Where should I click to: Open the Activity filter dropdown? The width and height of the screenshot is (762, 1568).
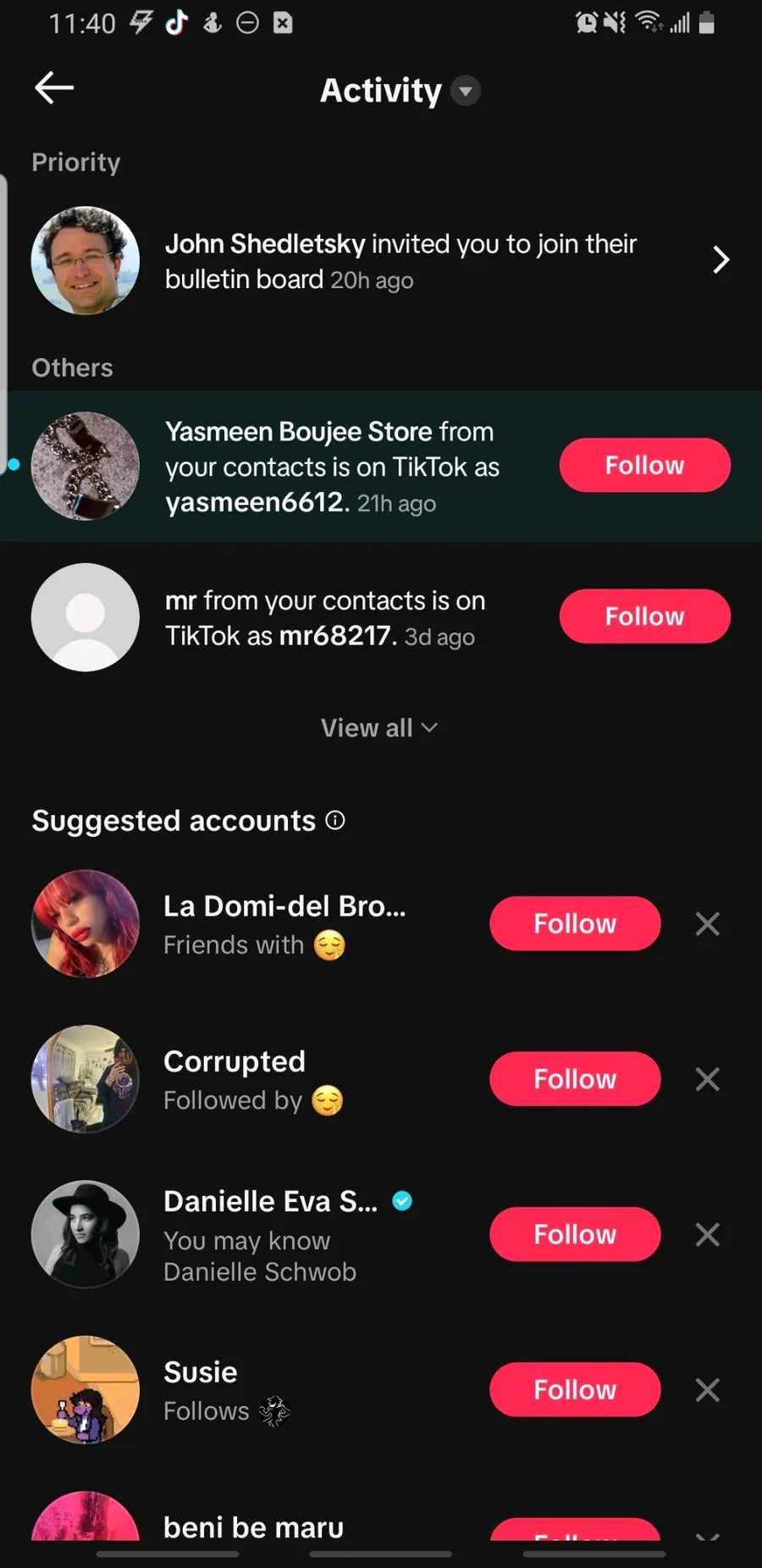point(465,91)
